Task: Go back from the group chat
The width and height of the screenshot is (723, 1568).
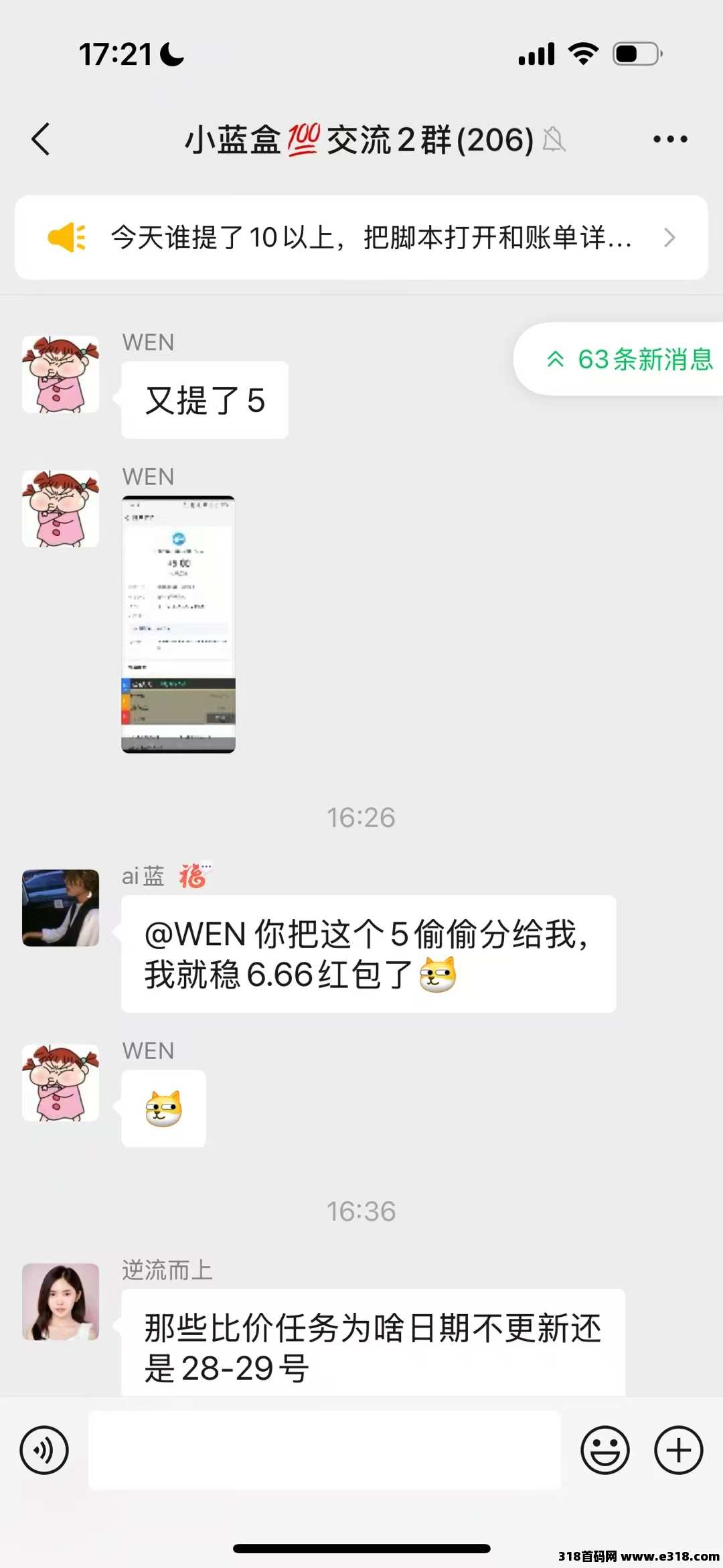Action: click(41, 139)
